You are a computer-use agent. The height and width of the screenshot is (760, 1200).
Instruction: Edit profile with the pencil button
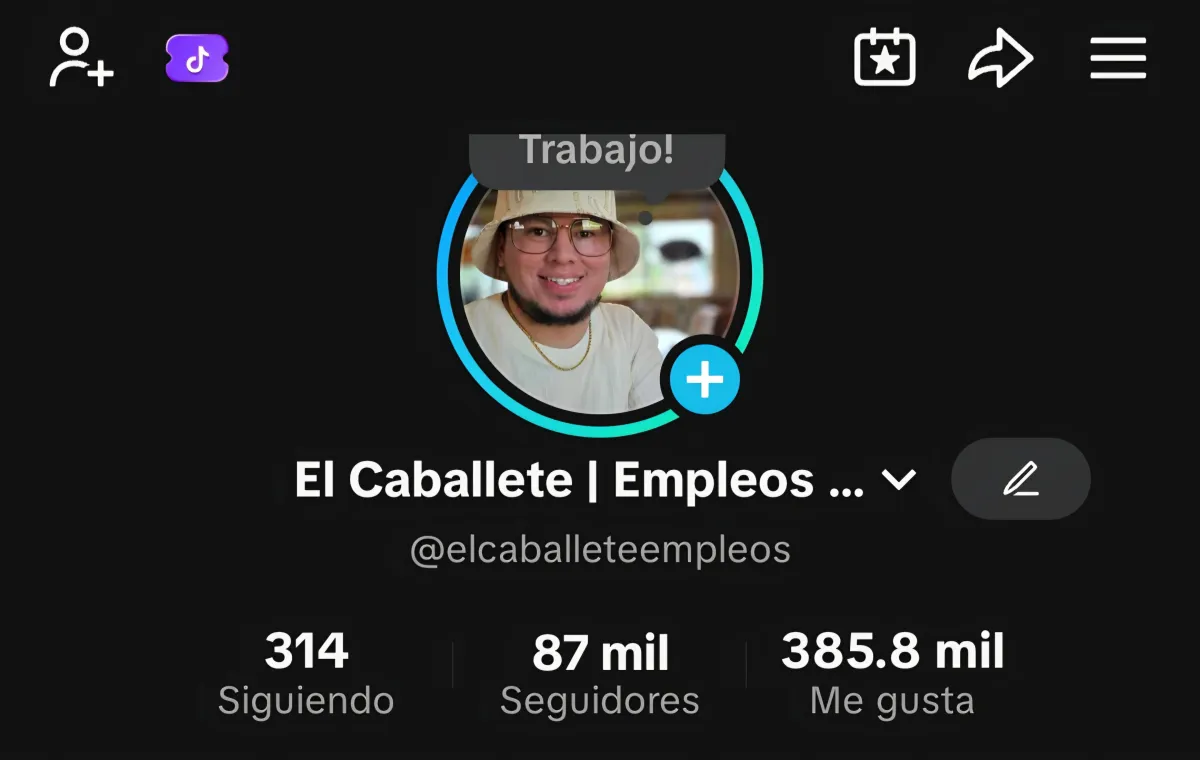pos(1020,479)
